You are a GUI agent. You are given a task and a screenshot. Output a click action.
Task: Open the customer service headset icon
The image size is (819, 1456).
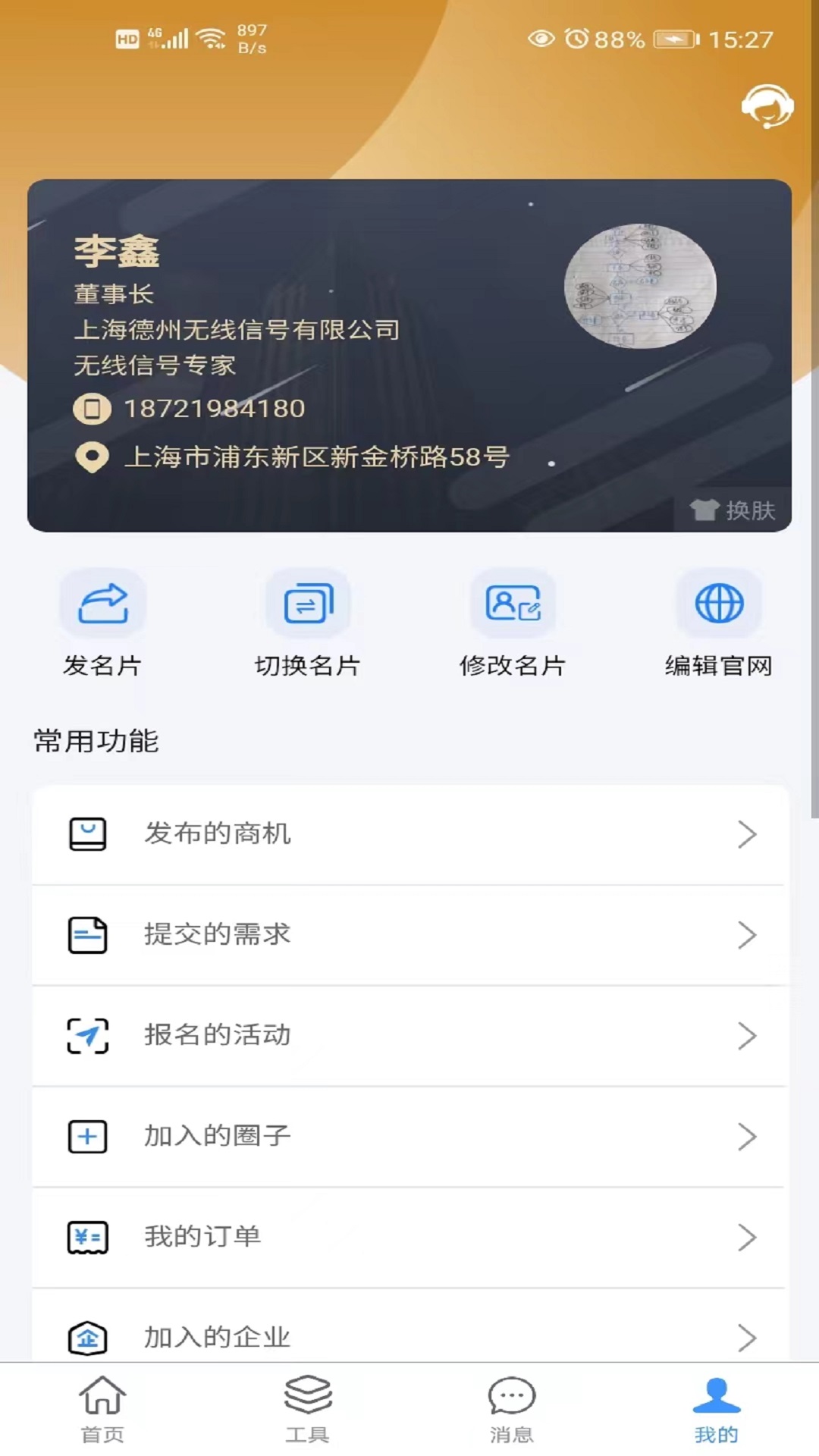click(x=767, y=107)
